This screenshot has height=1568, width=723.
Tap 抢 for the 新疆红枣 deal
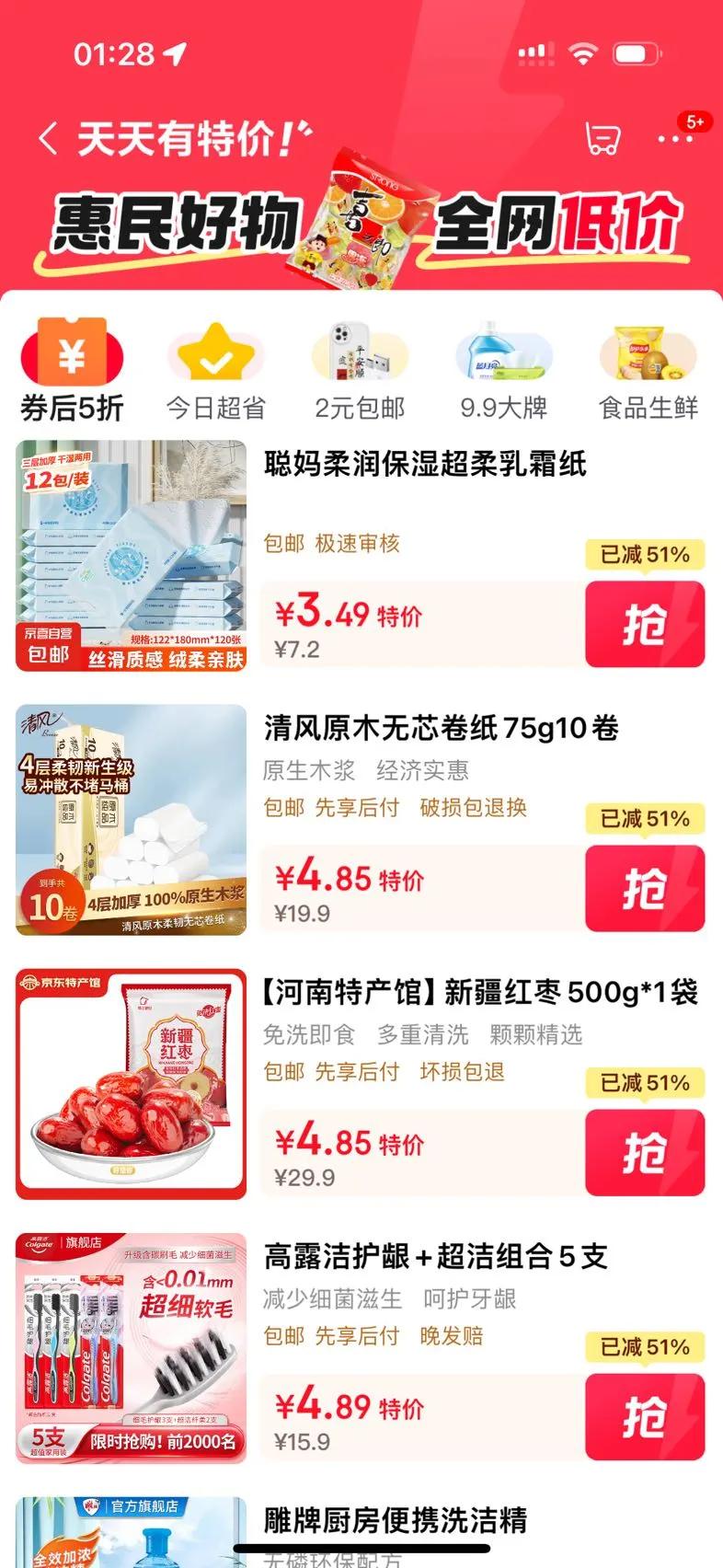[645, 1152]
